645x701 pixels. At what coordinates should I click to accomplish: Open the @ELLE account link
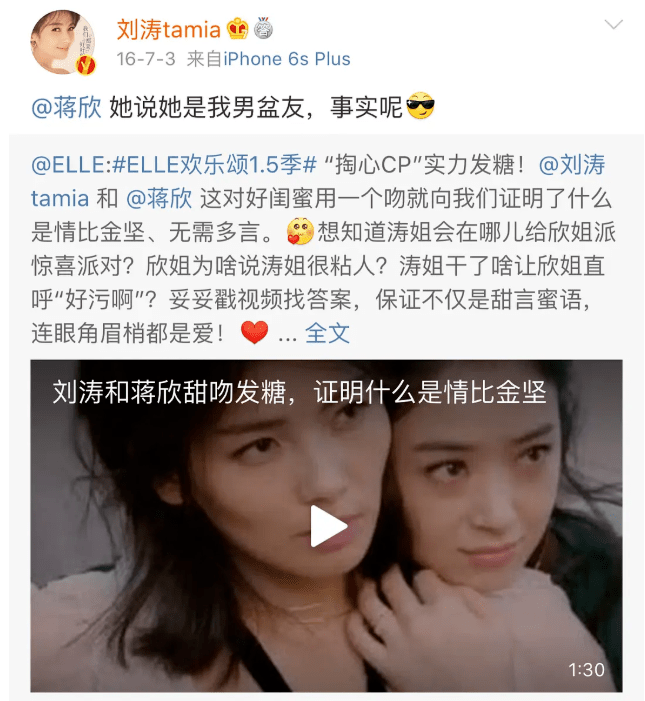pos(68,165)
